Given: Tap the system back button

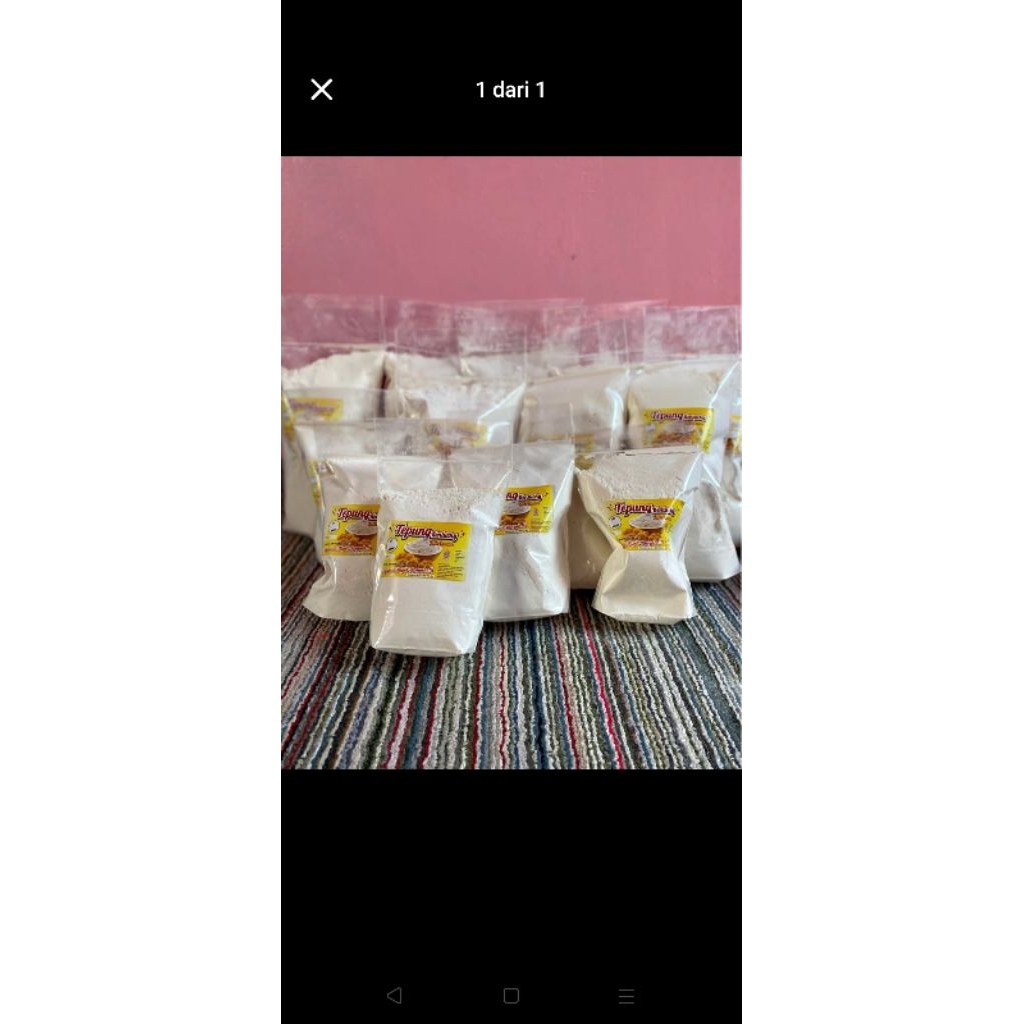Looking at the screenshot, I should (x=394, y=995).
